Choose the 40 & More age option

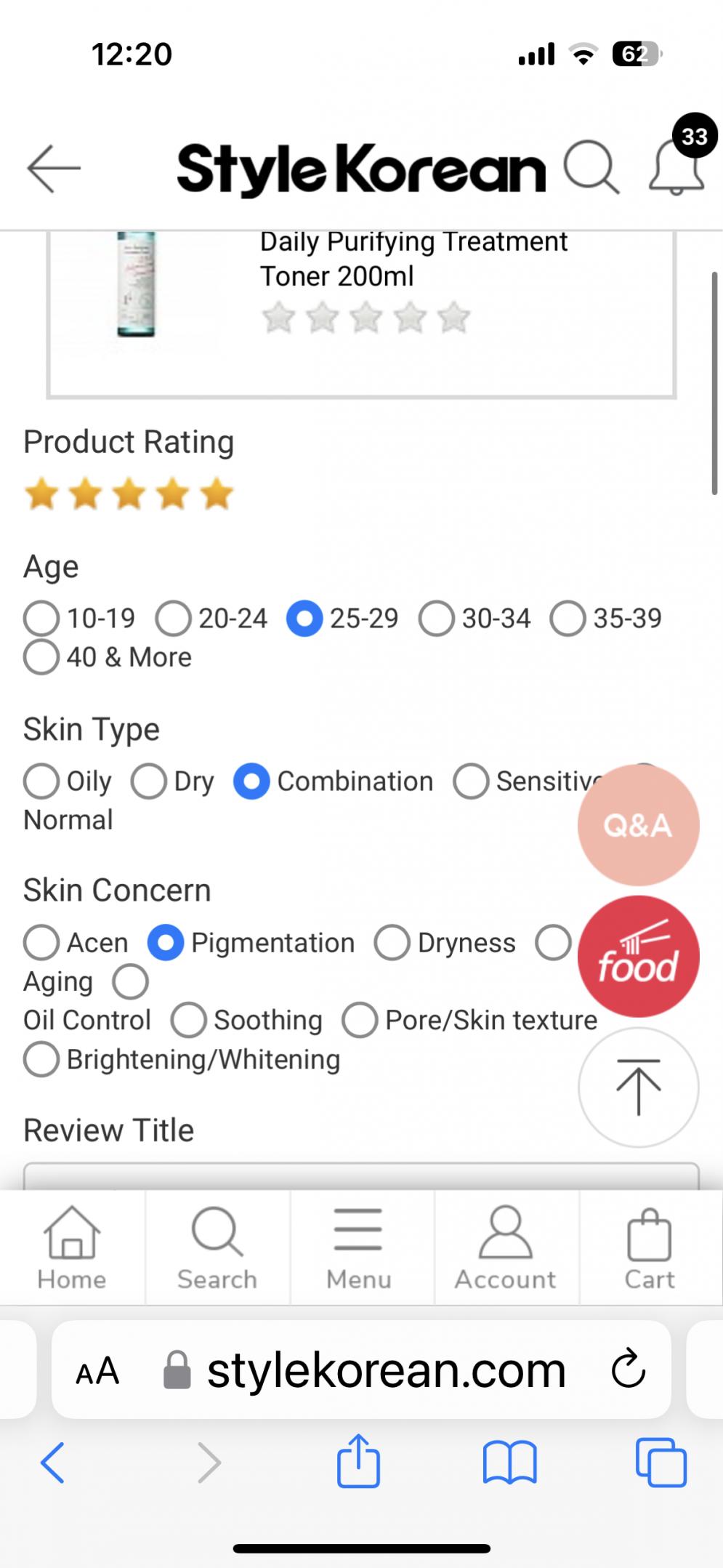pos(41,657)
